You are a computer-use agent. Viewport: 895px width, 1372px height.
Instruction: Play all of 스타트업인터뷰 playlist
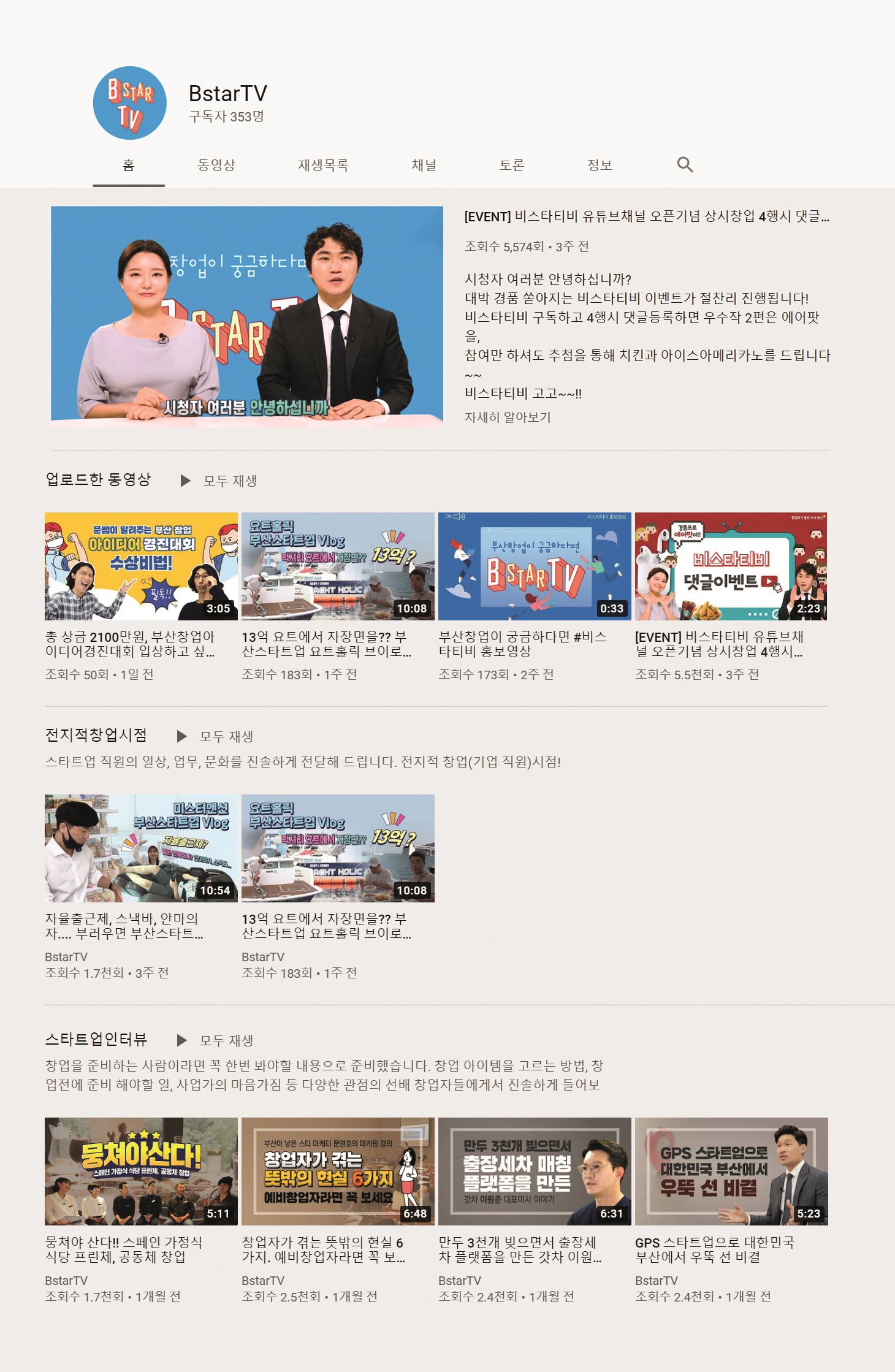[215, 1040]
